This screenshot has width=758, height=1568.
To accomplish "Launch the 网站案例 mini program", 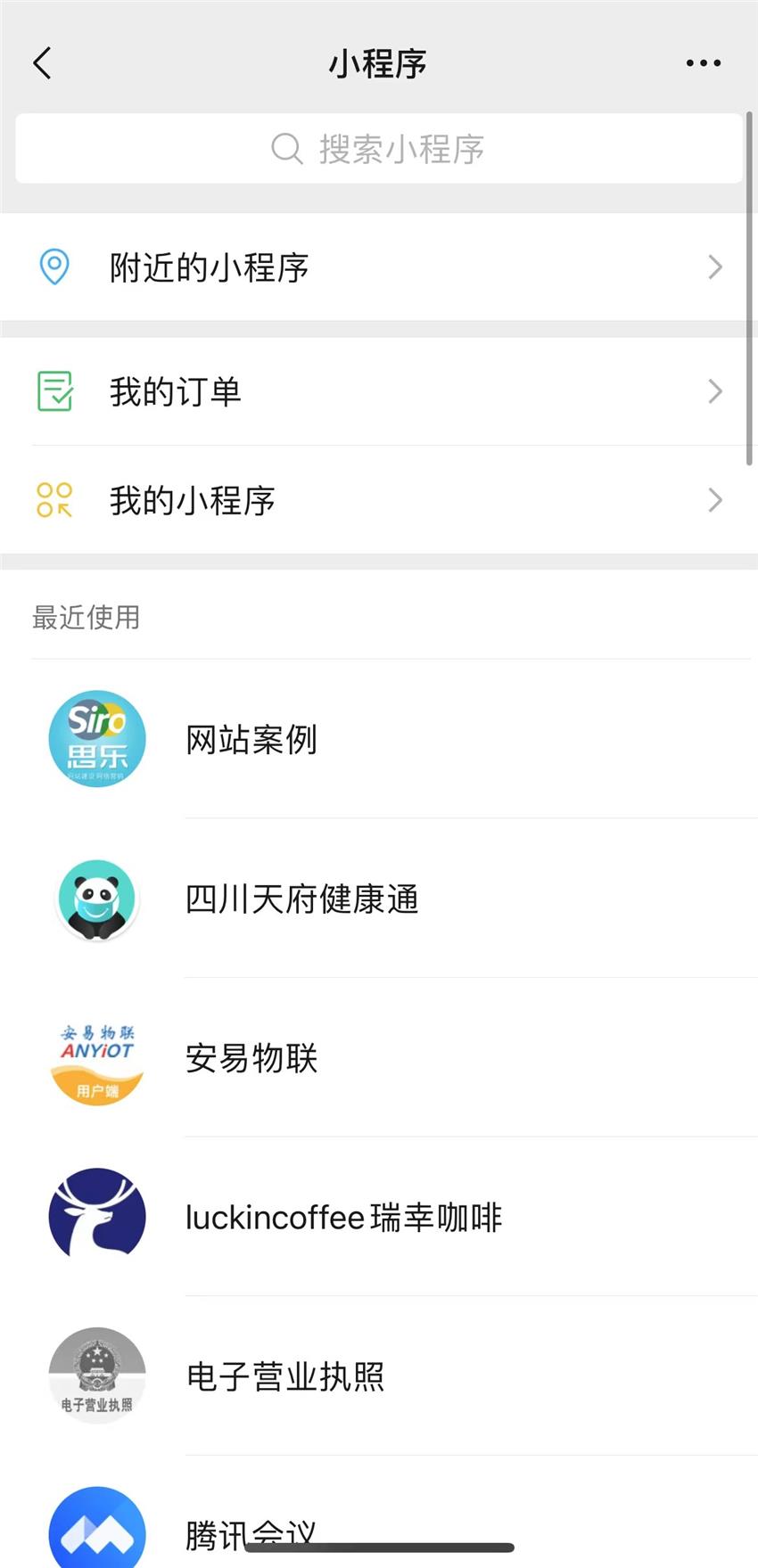I will tap(379, 739).
